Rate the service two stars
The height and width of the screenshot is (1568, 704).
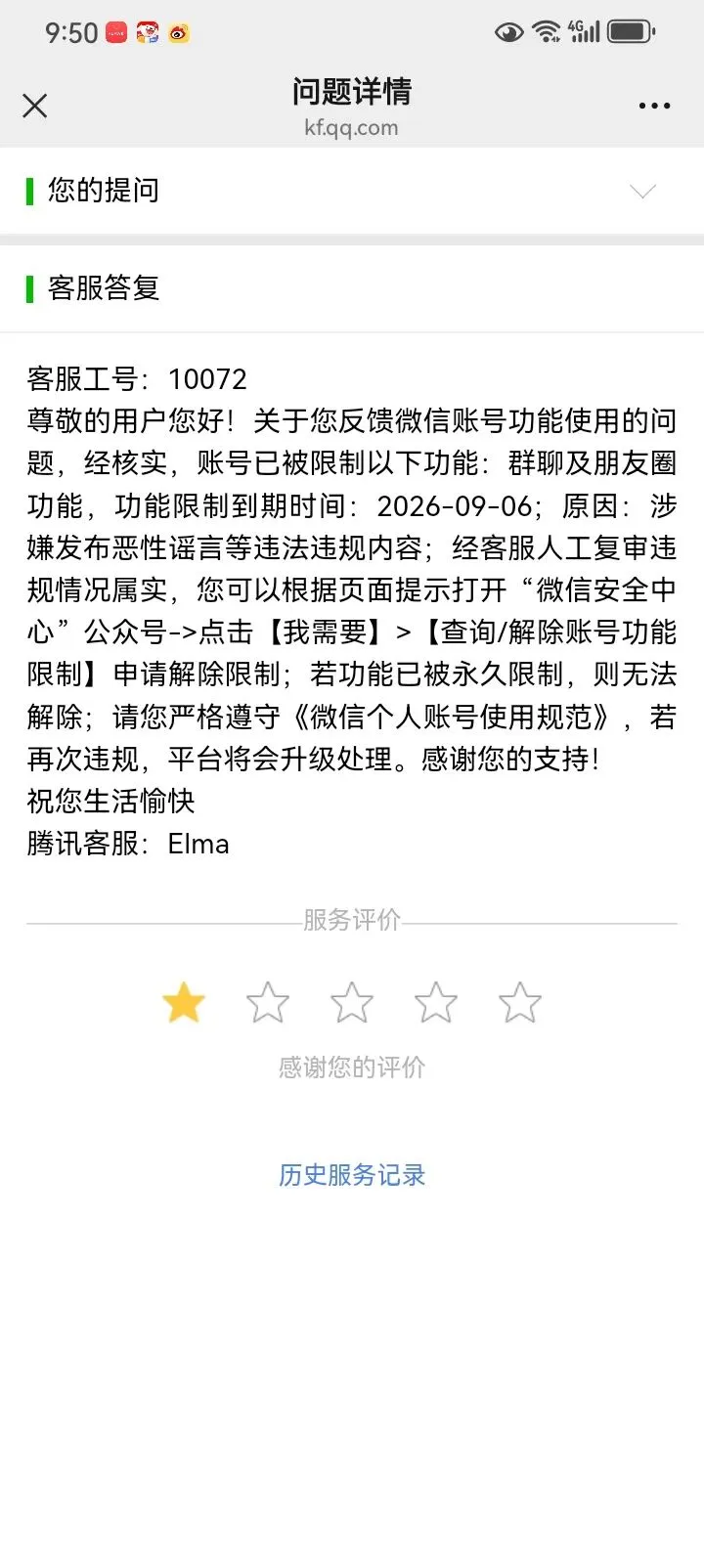[268, 1003]
